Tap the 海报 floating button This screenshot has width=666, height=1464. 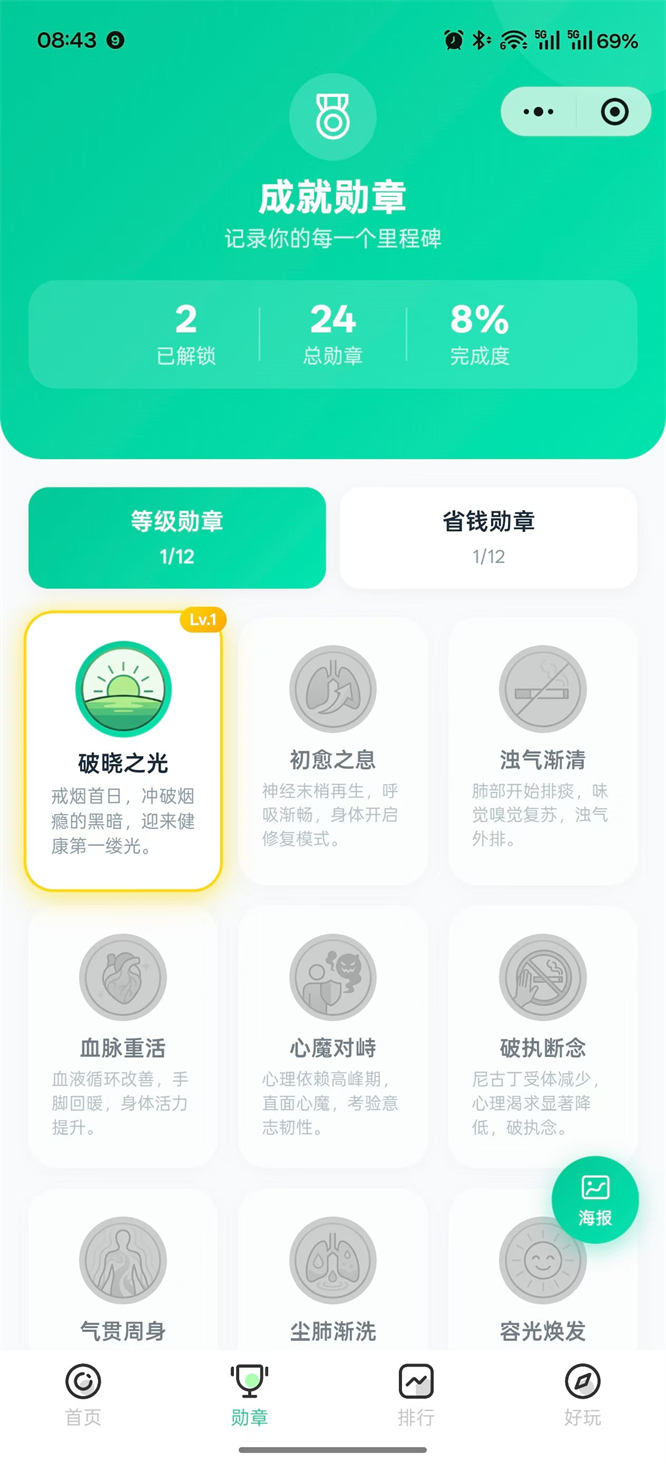coord(595,1200)
